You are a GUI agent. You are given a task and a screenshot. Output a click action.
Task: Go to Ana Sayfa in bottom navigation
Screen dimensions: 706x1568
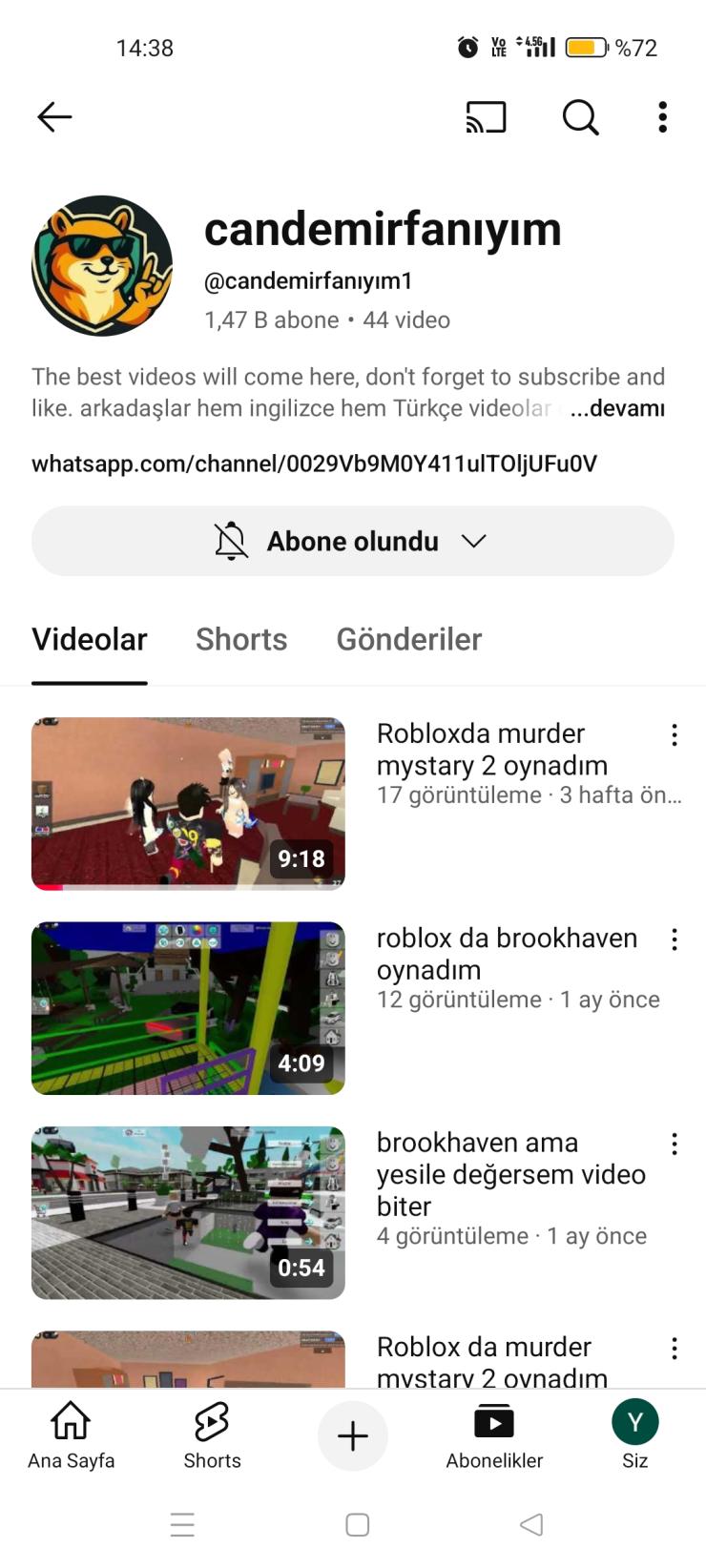pyautogui.click(x=71, y=1434)
